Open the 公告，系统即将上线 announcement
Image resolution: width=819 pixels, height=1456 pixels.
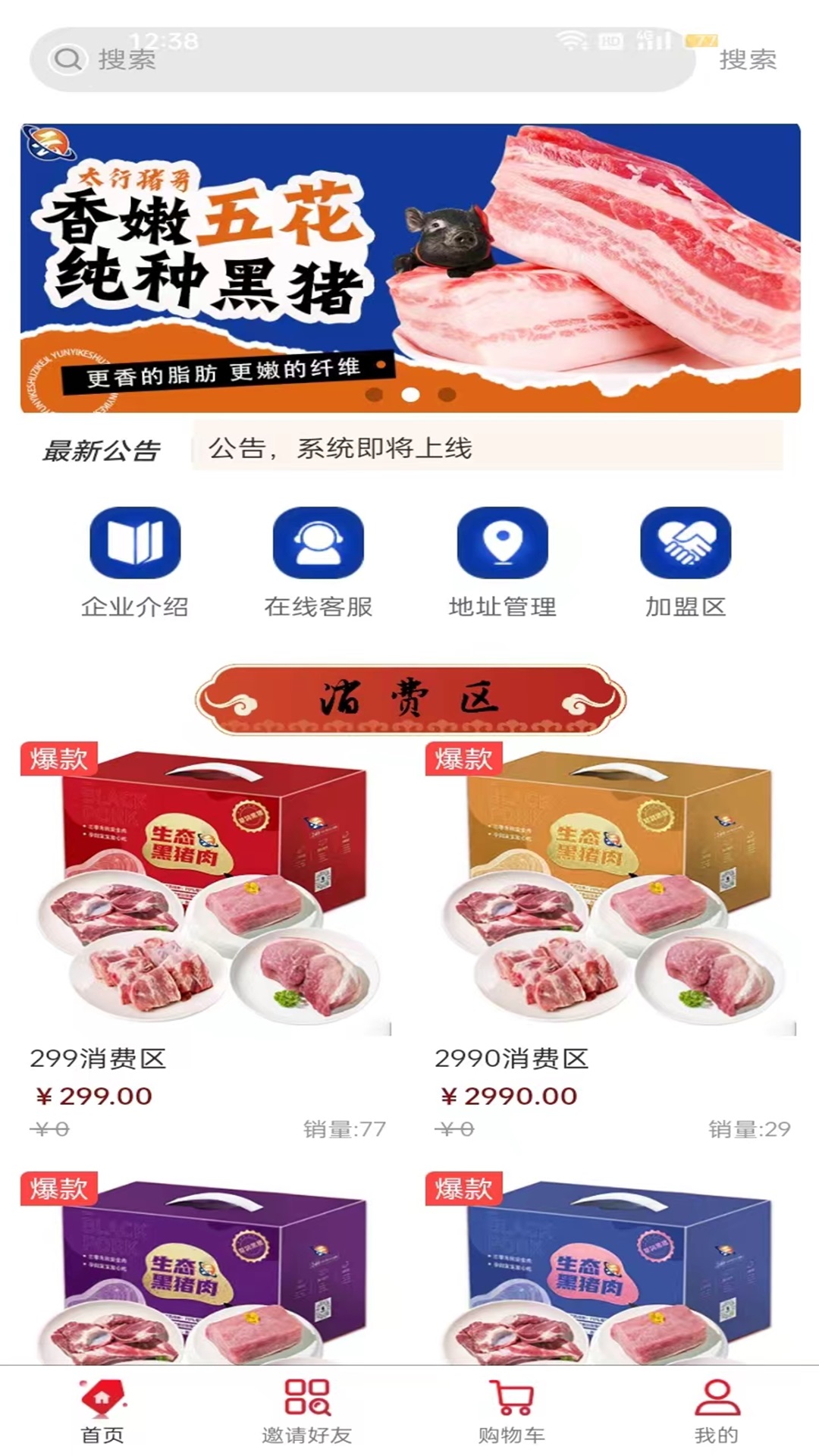pyautogui.click(x=485, y=448)
